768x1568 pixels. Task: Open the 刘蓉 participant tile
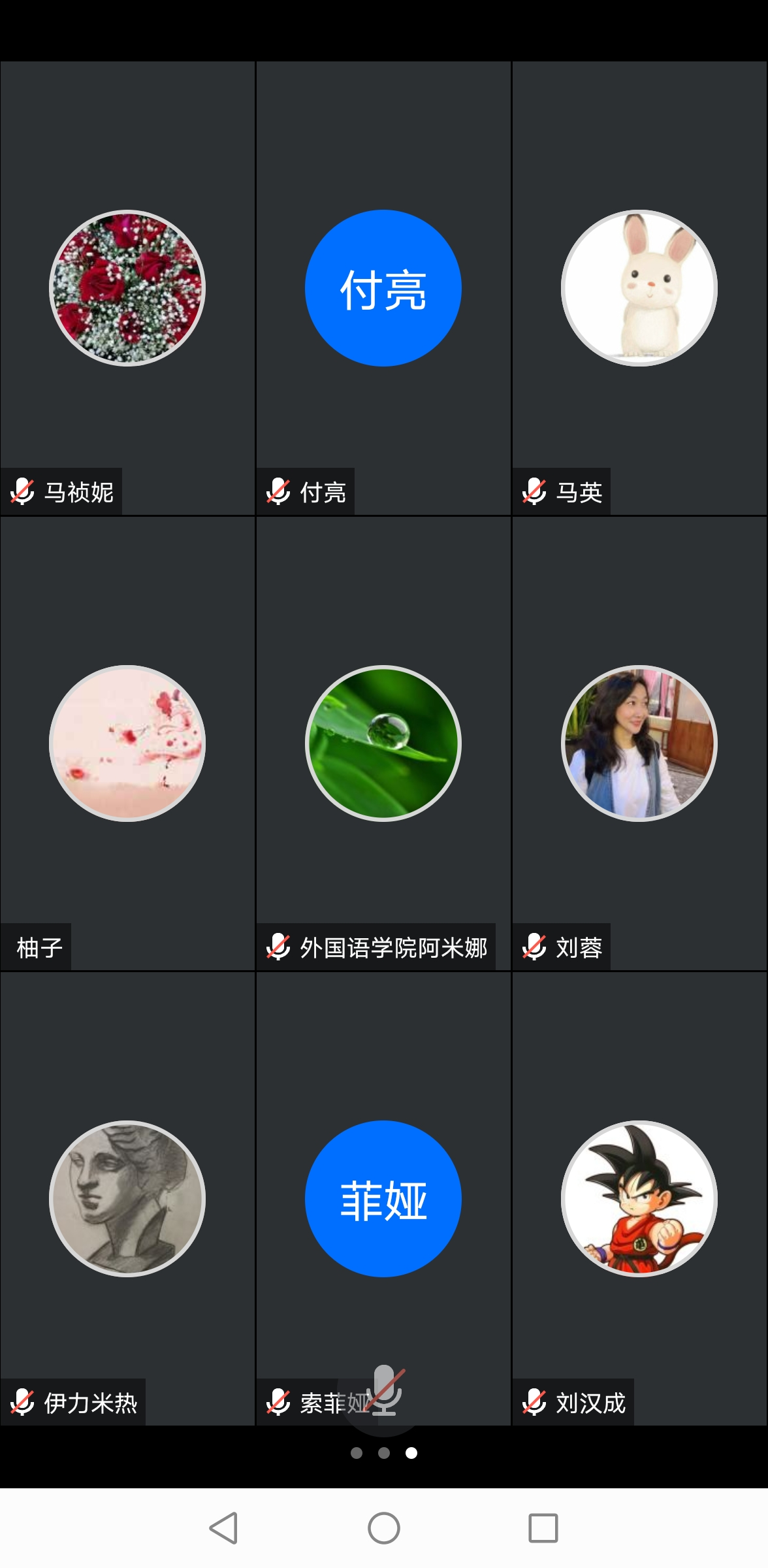639,743
